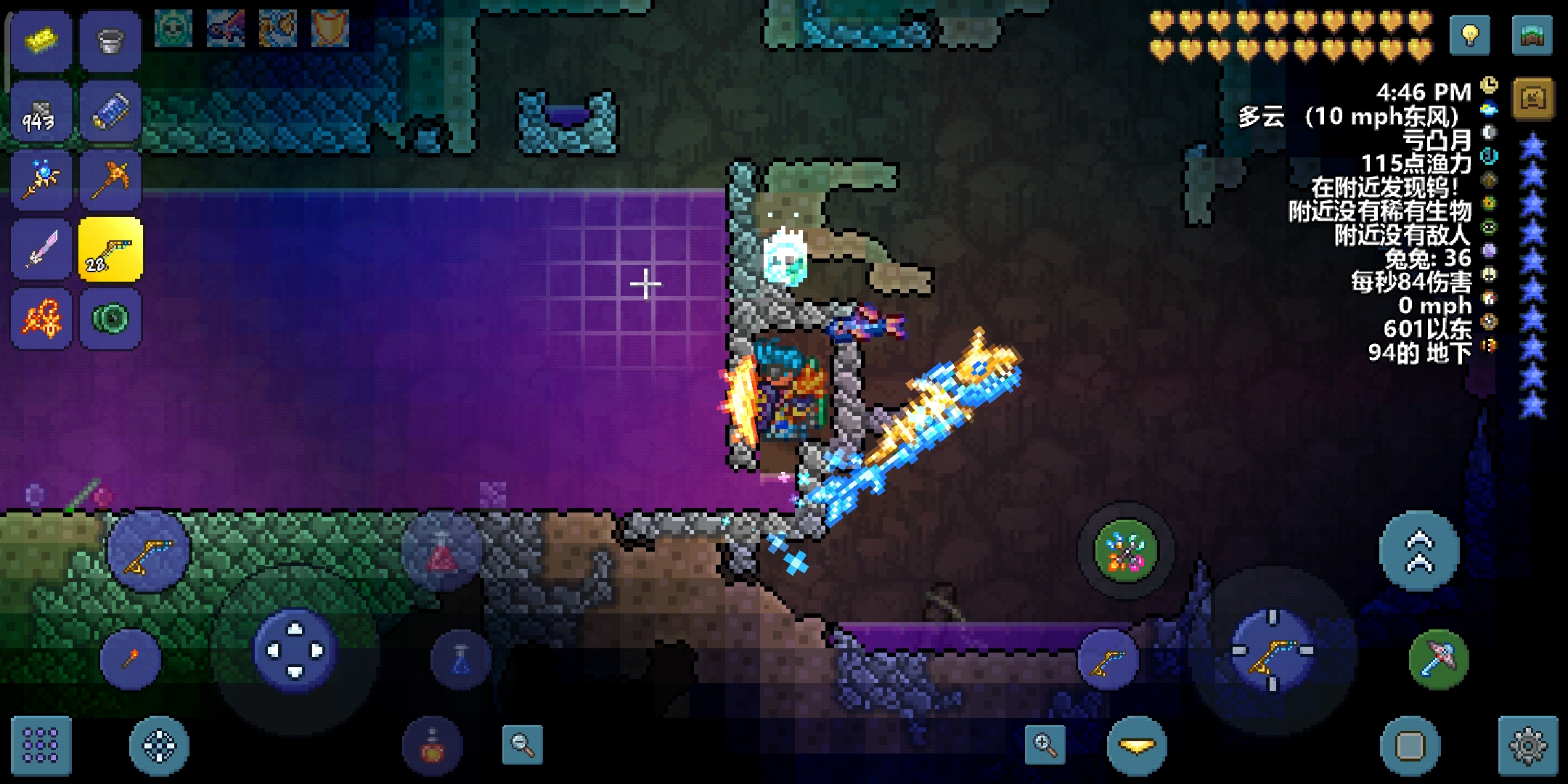Select the empty bucket hotbar slot

click(110, 41)
